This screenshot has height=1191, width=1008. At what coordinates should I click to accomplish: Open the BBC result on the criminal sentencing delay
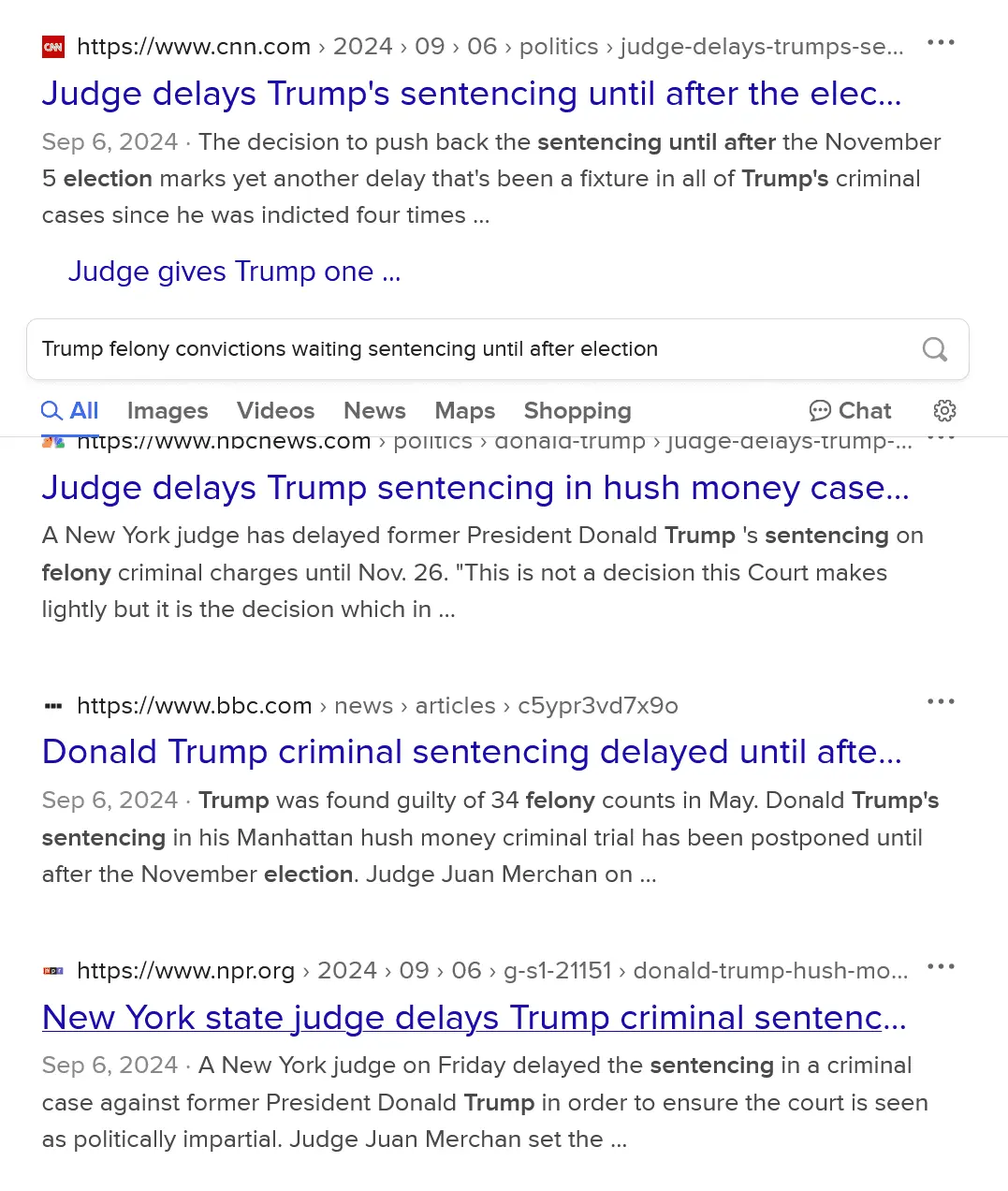(471, 753)
